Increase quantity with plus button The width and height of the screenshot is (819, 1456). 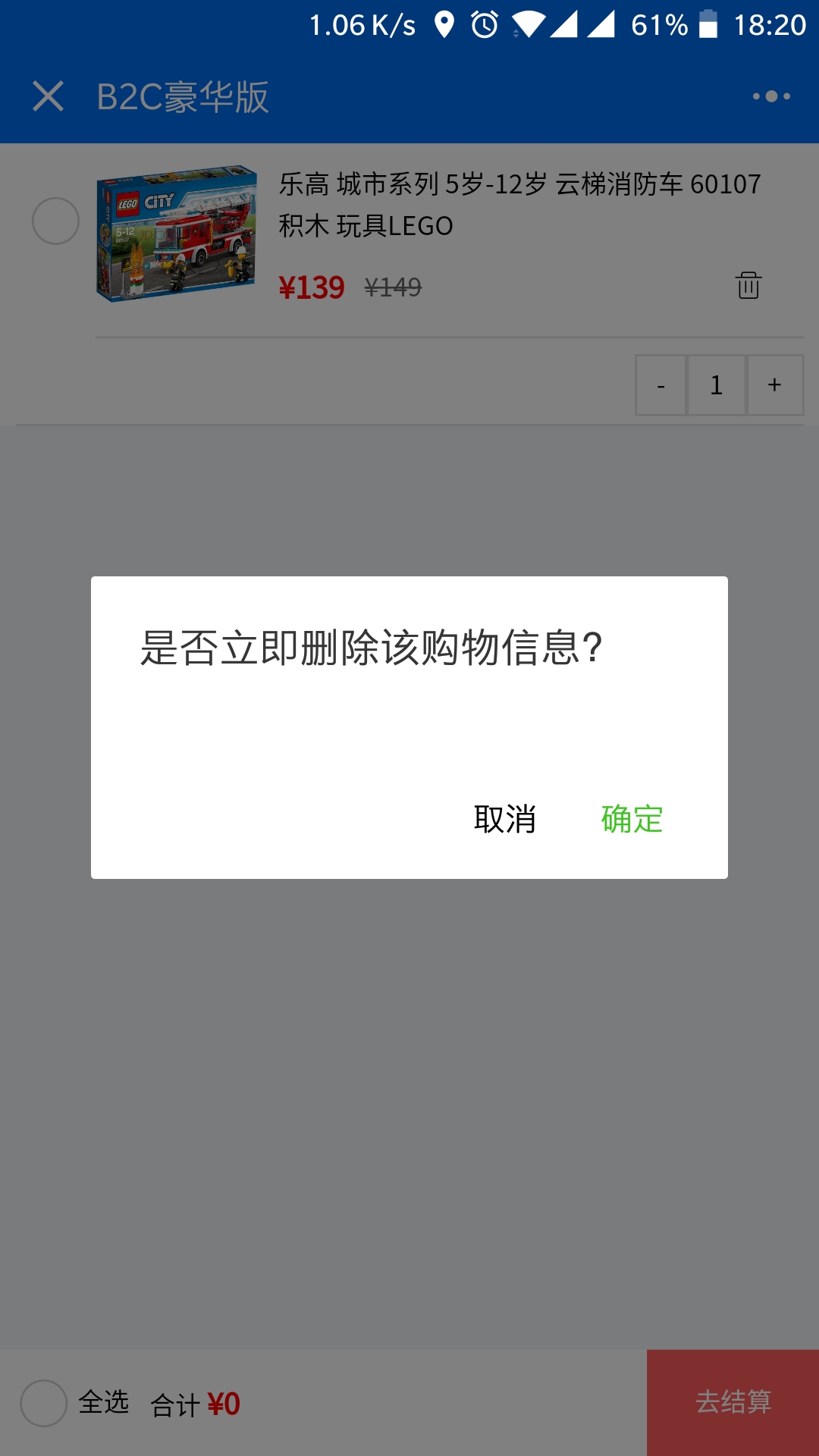(774, 385)
